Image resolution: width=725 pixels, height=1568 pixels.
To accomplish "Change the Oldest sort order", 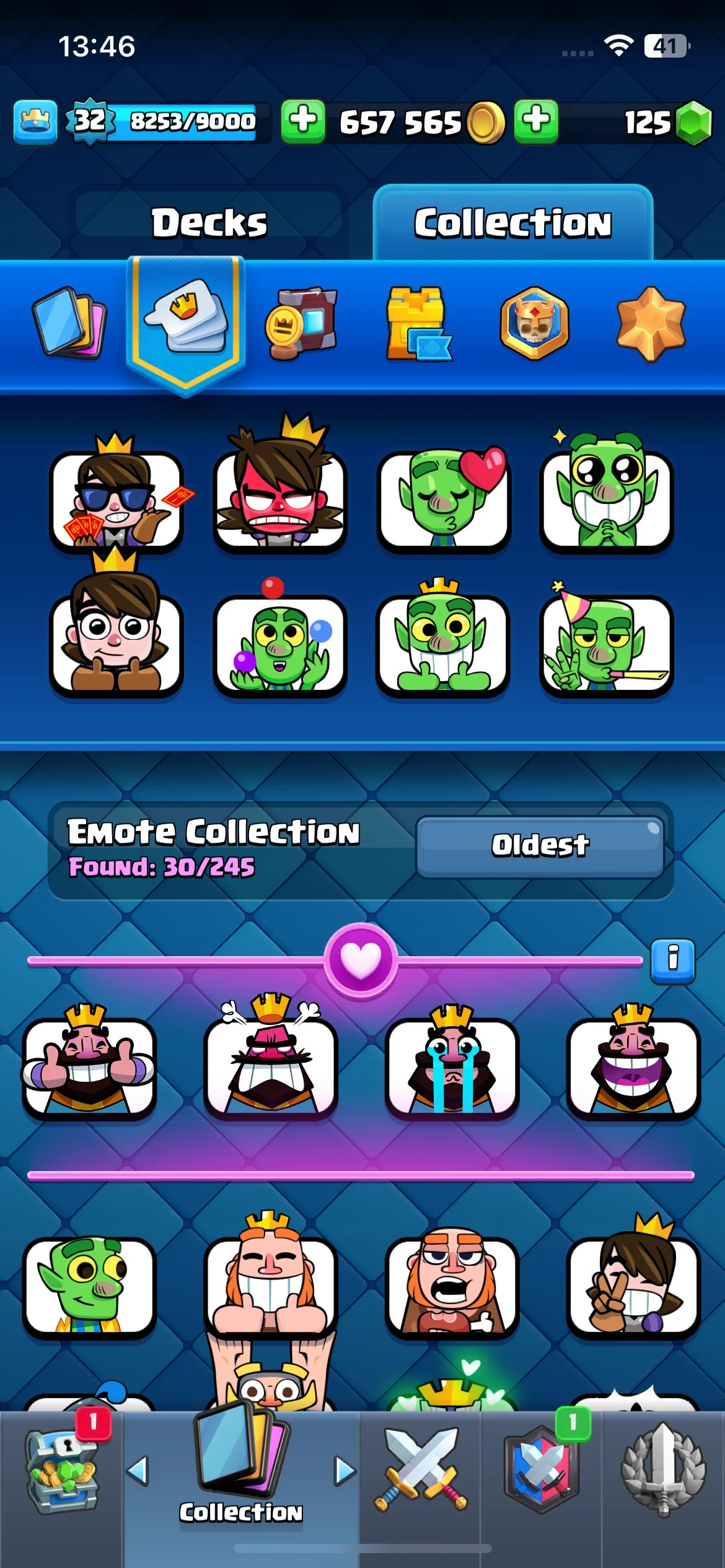I will [x=540, y=846].
